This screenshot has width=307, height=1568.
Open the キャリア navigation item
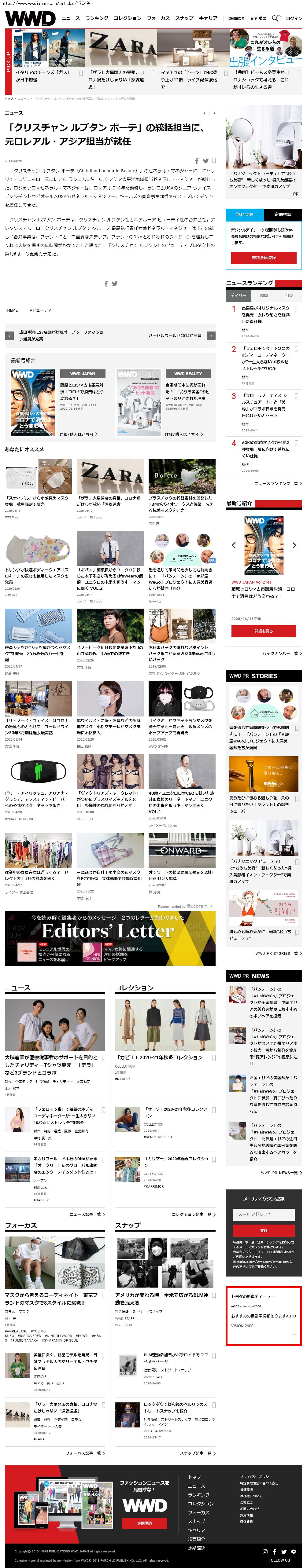[x=208, y=18]
